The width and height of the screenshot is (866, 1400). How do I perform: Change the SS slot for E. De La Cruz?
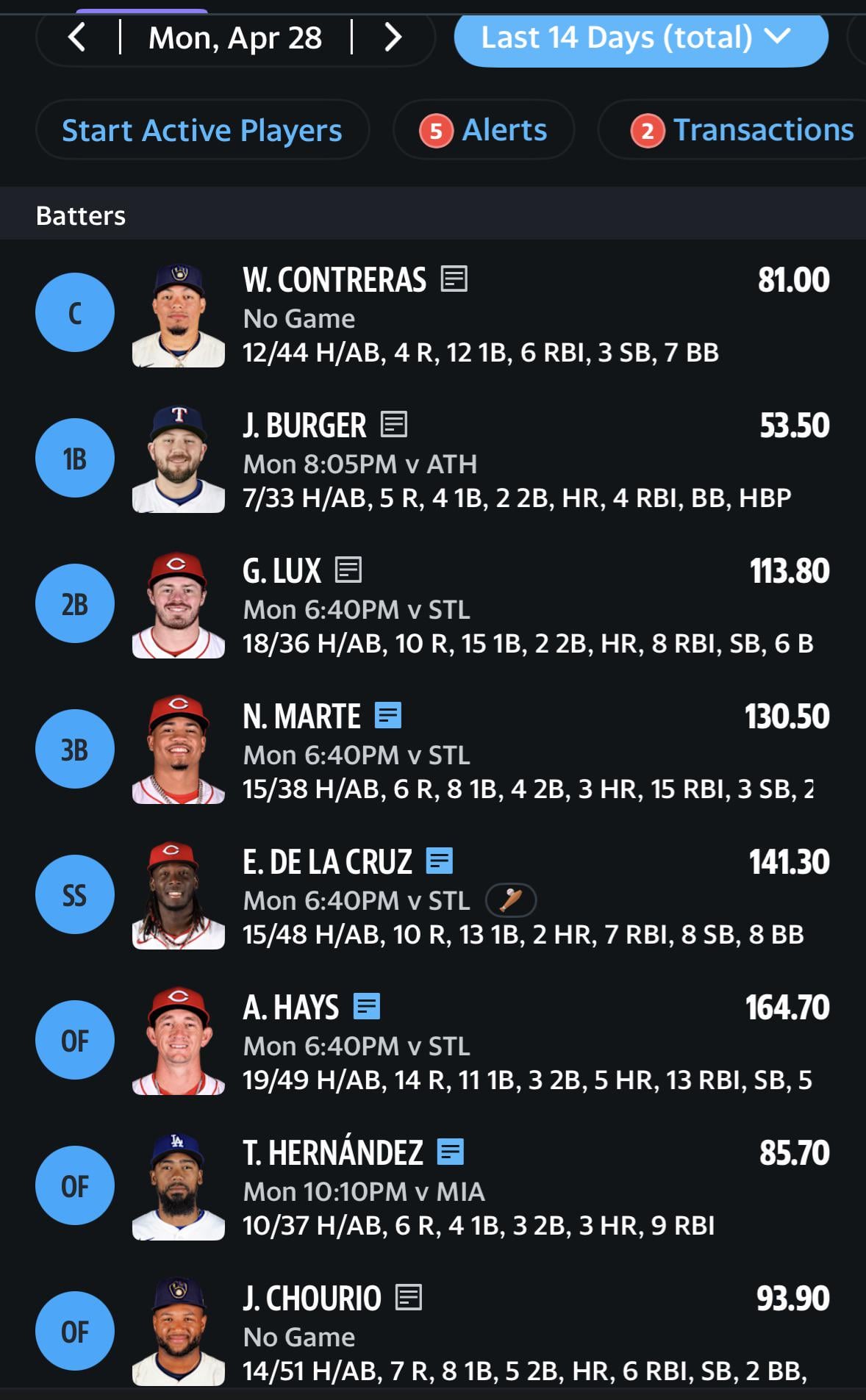point(74,894)
